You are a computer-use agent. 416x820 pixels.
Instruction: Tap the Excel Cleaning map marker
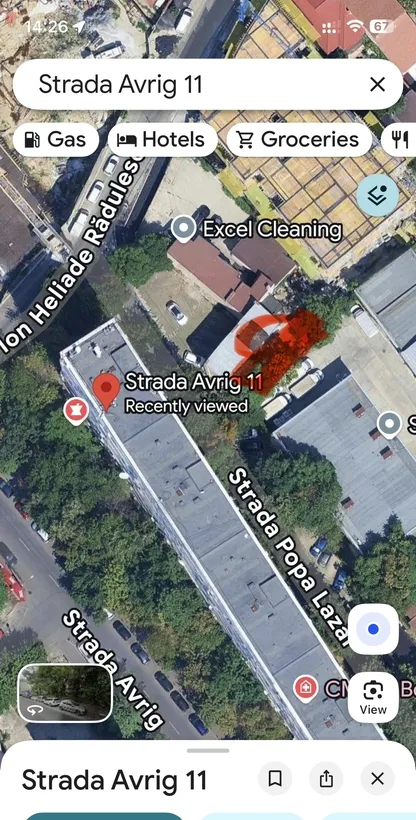184,230
